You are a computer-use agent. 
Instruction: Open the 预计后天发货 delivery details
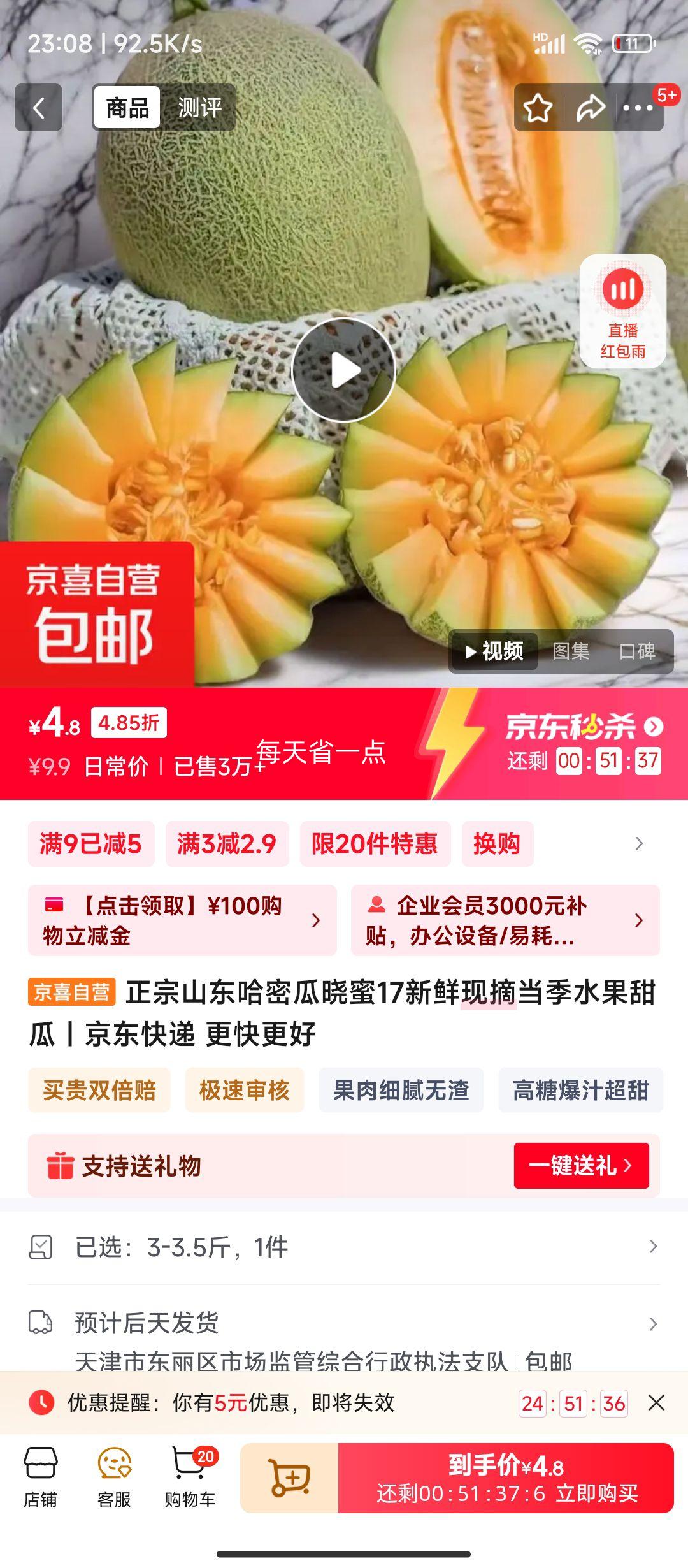(x=344, y=1323)
